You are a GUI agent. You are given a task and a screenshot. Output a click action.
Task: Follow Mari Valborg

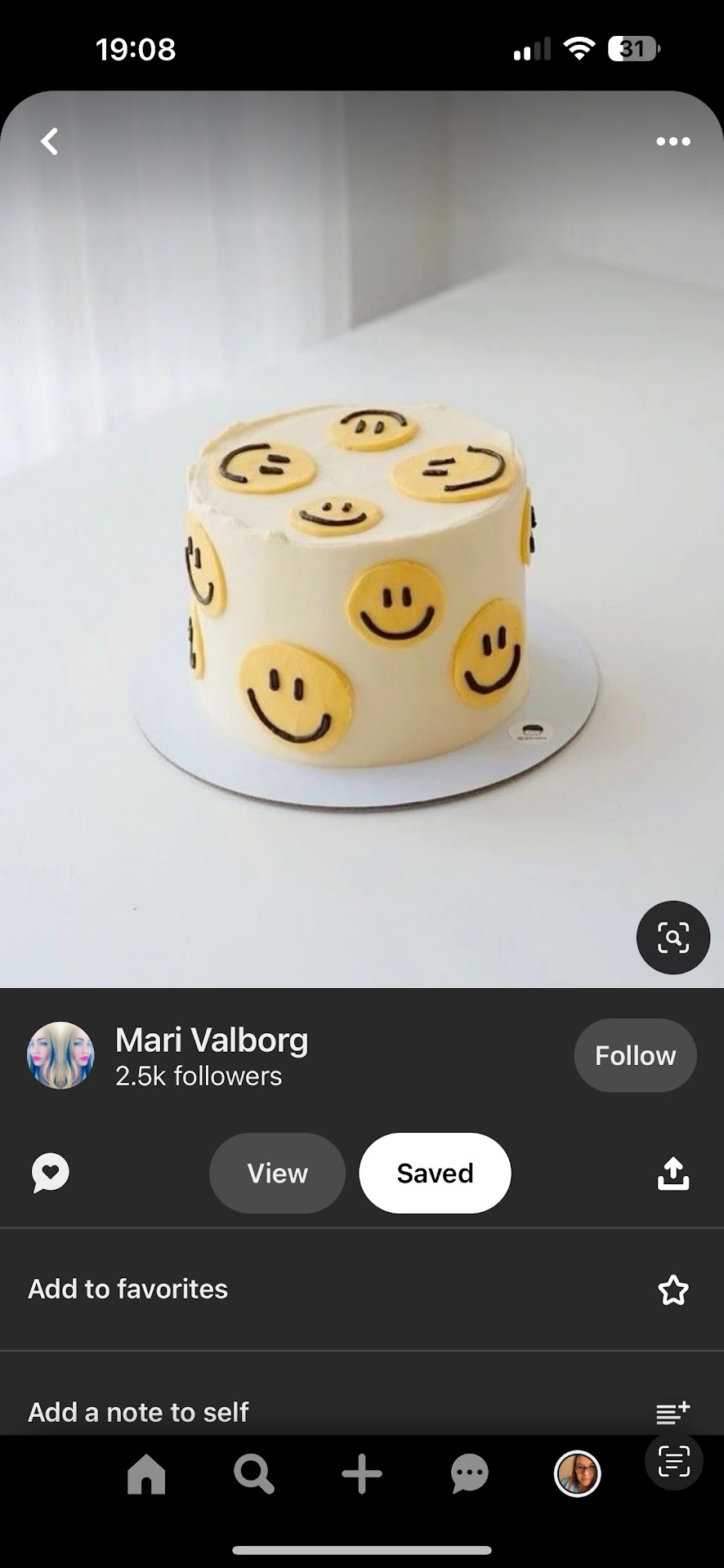tap(635, 1055)
